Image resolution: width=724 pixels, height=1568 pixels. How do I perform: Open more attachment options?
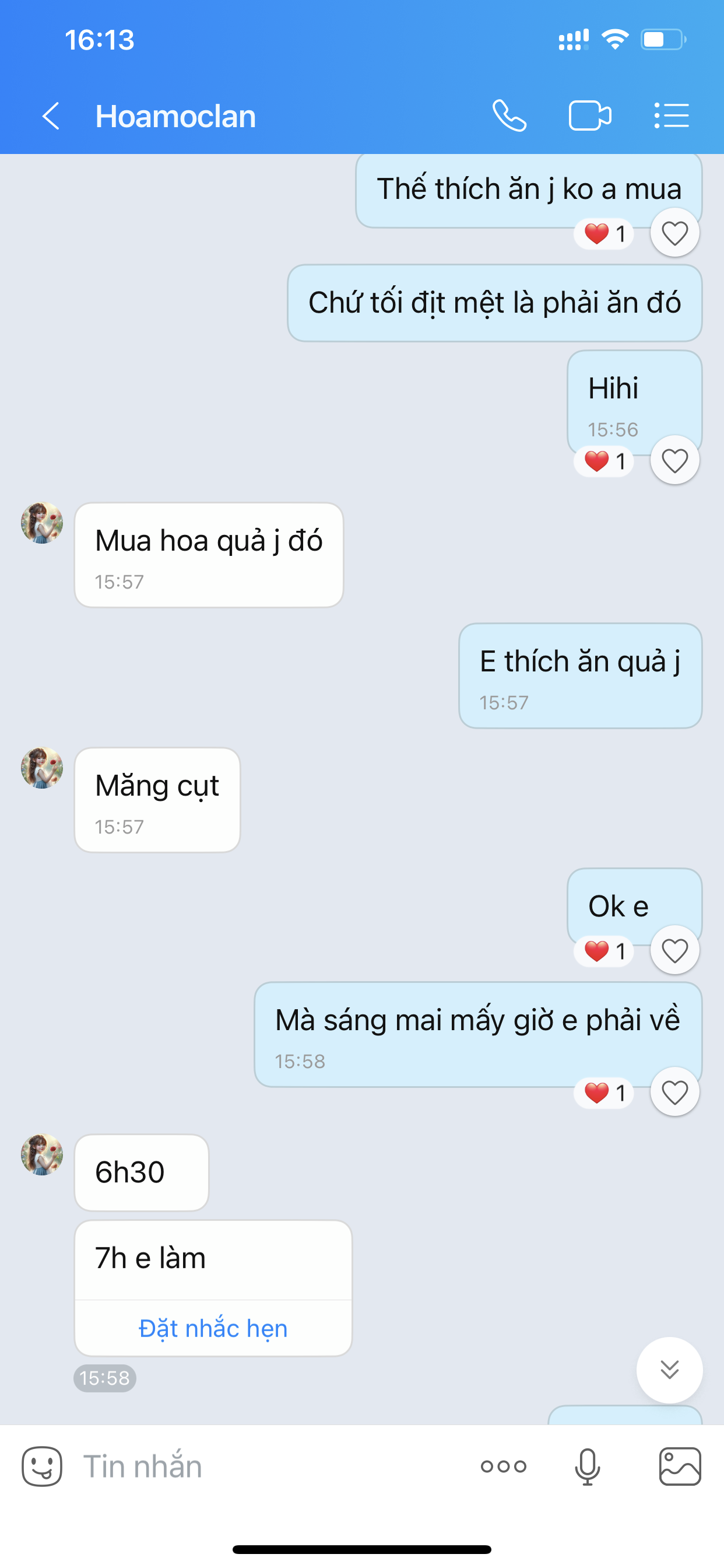[503, 1467]
